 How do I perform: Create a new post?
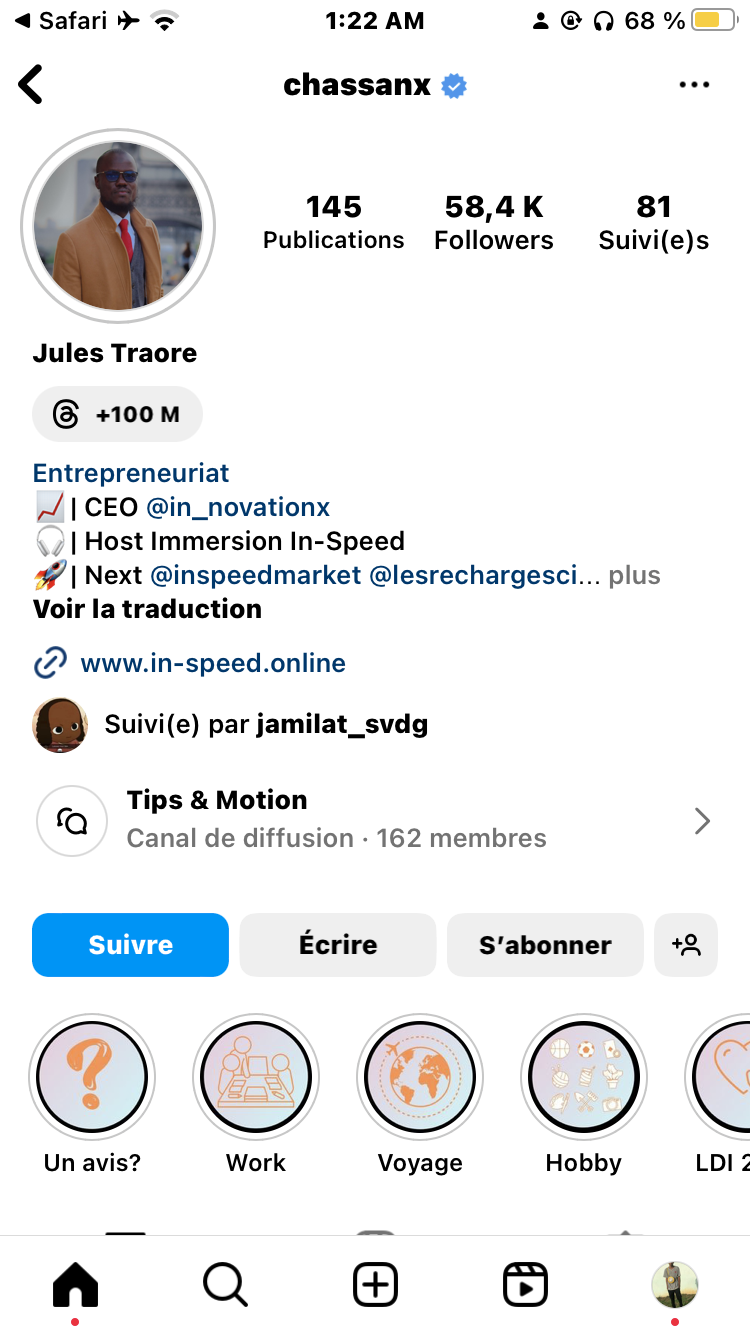tap(376, 1284)
